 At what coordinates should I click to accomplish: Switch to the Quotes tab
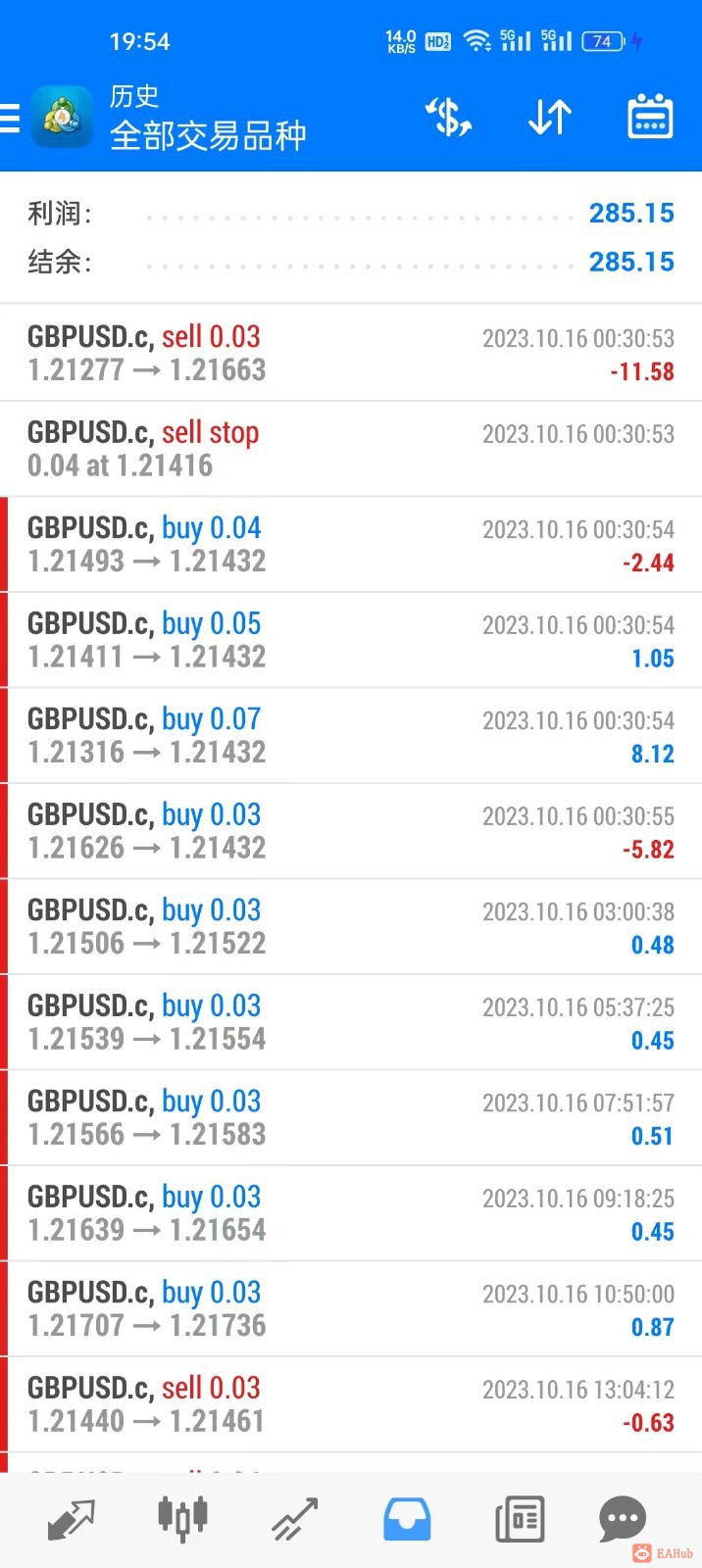(71, 1519)
